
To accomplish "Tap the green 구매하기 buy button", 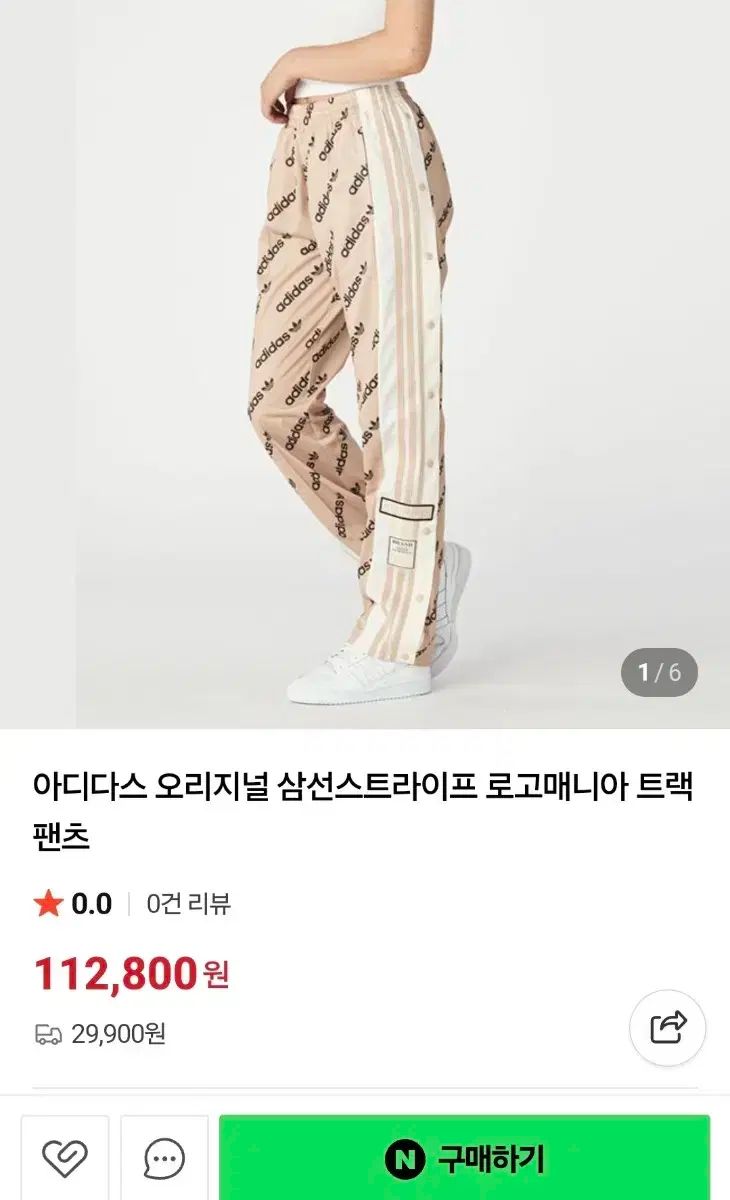I will tap(464, 1159).
